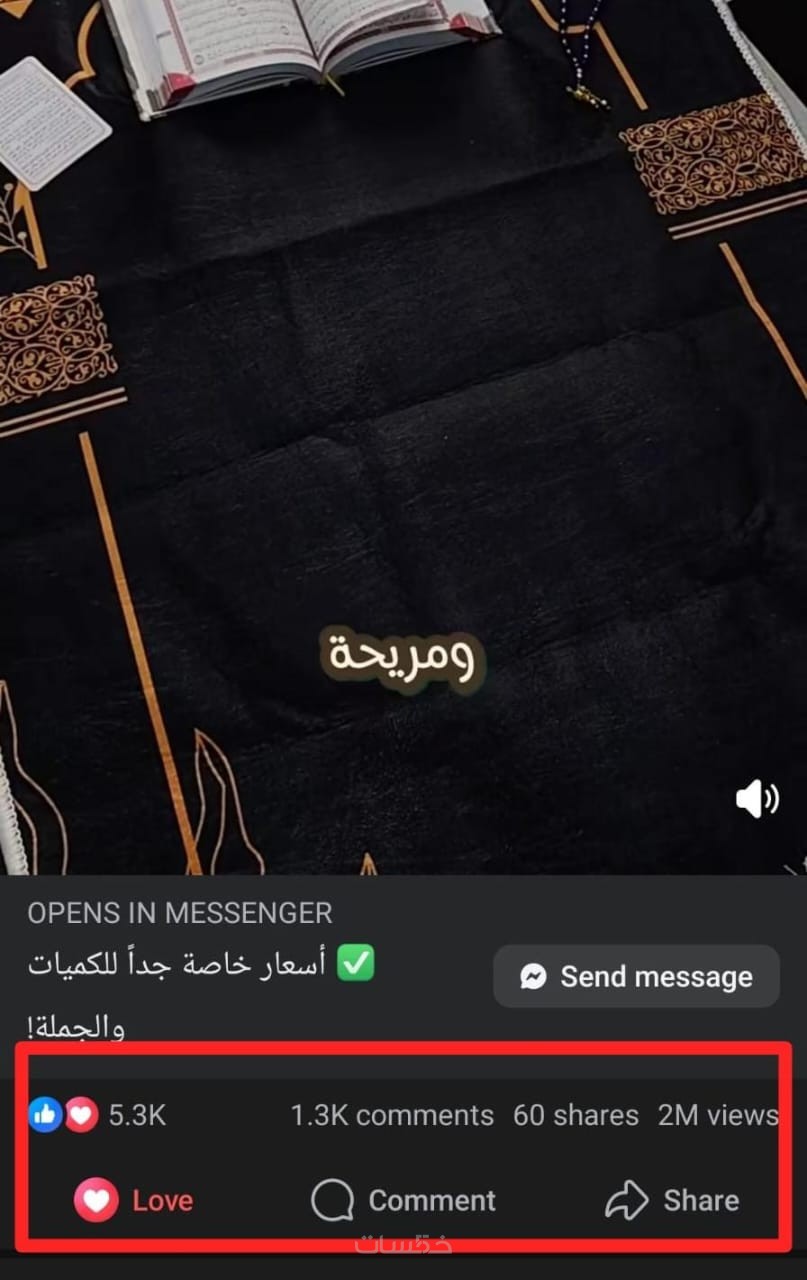Image resolution: width=807 pixels, height=1280 pixels.
Task: Open the Comment button
Action: [403, 1200]
